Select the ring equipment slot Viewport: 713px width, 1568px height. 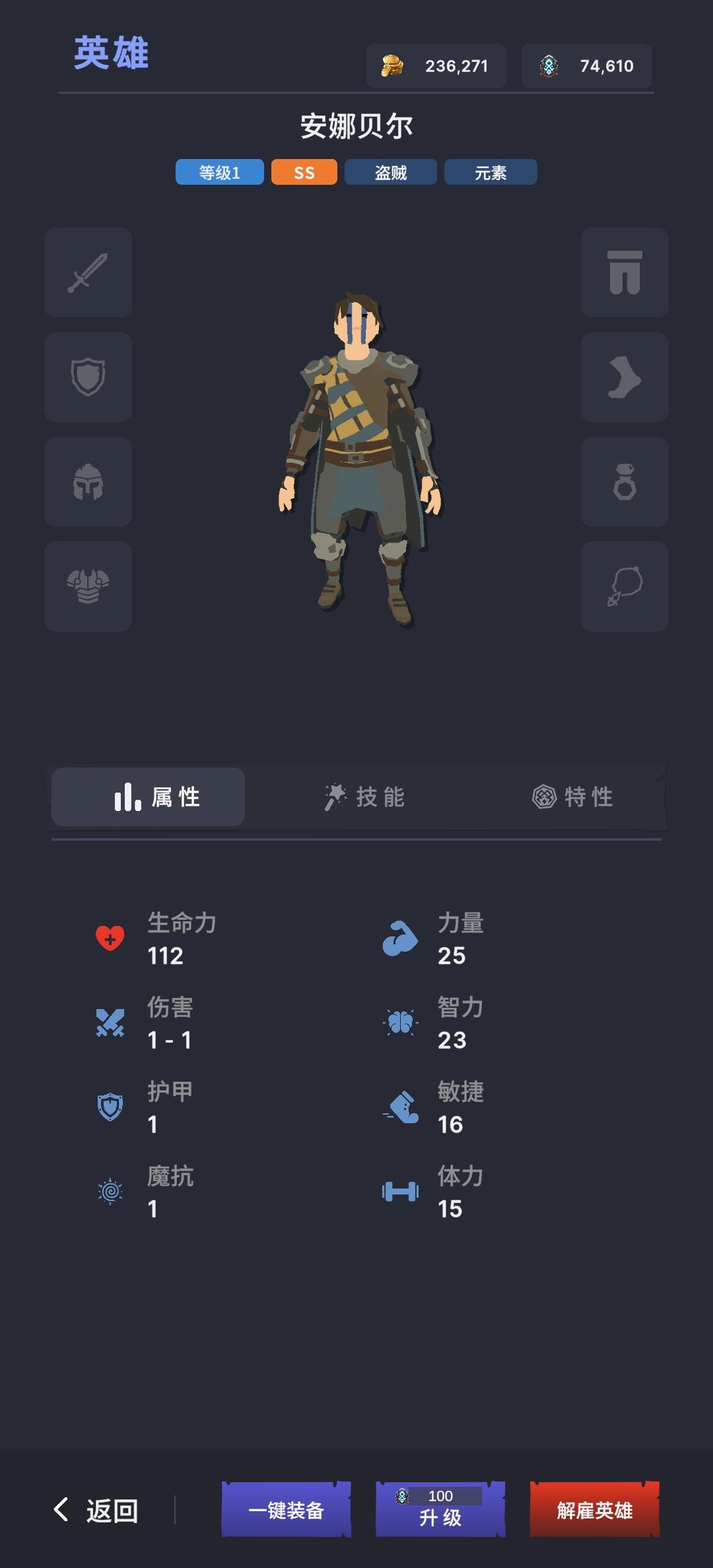coord(625,482)
